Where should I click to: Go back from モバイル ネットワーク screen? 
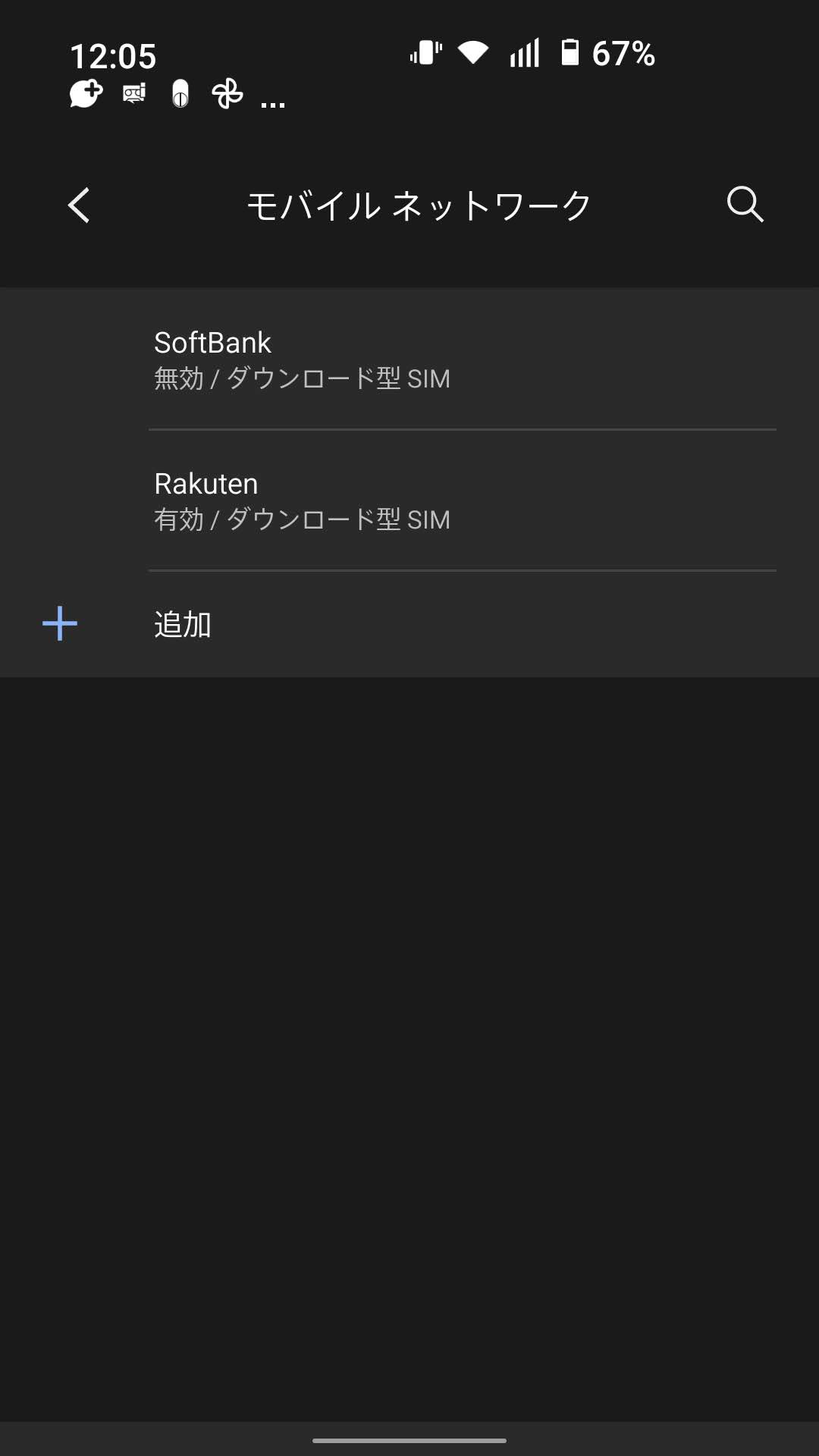tap(79, 205)
